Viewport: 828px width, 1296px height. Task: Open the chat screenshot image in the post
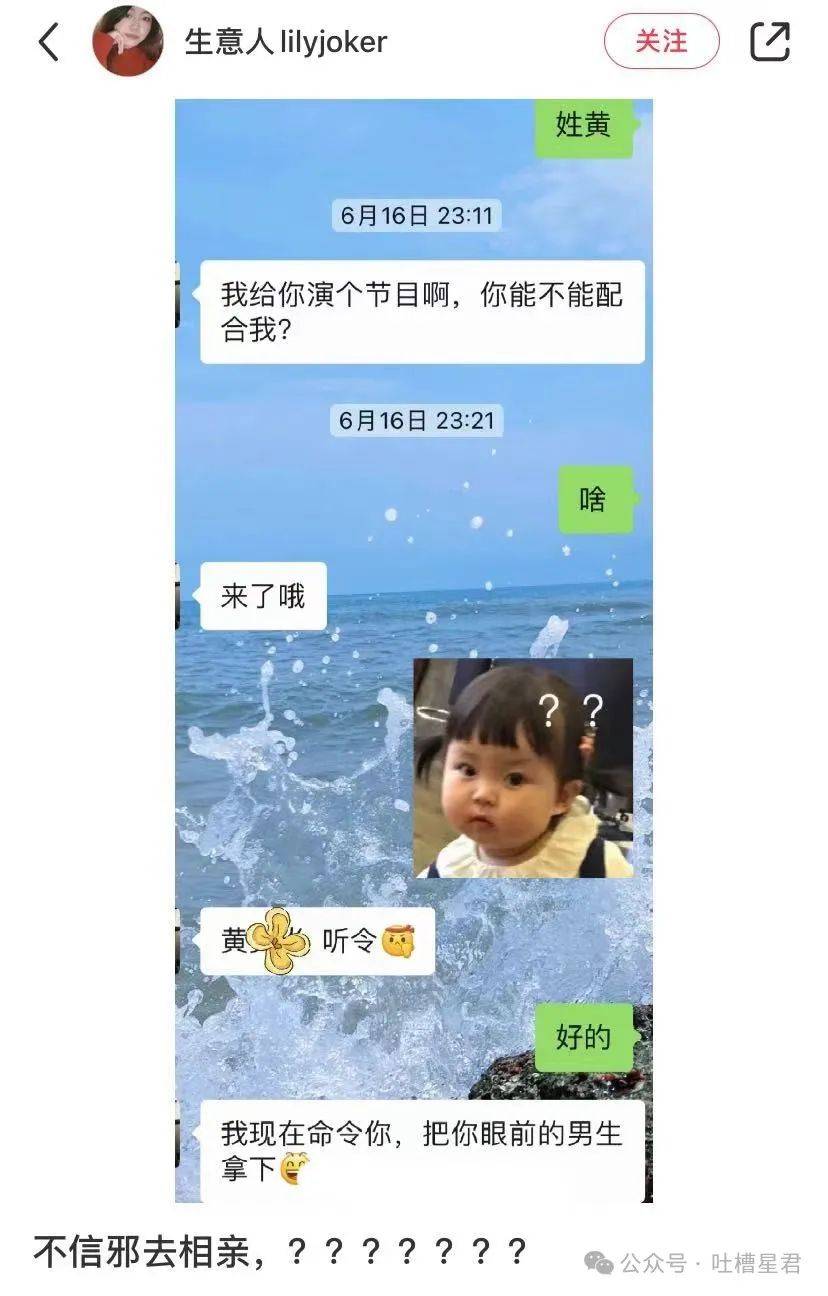tap(413, 650)
